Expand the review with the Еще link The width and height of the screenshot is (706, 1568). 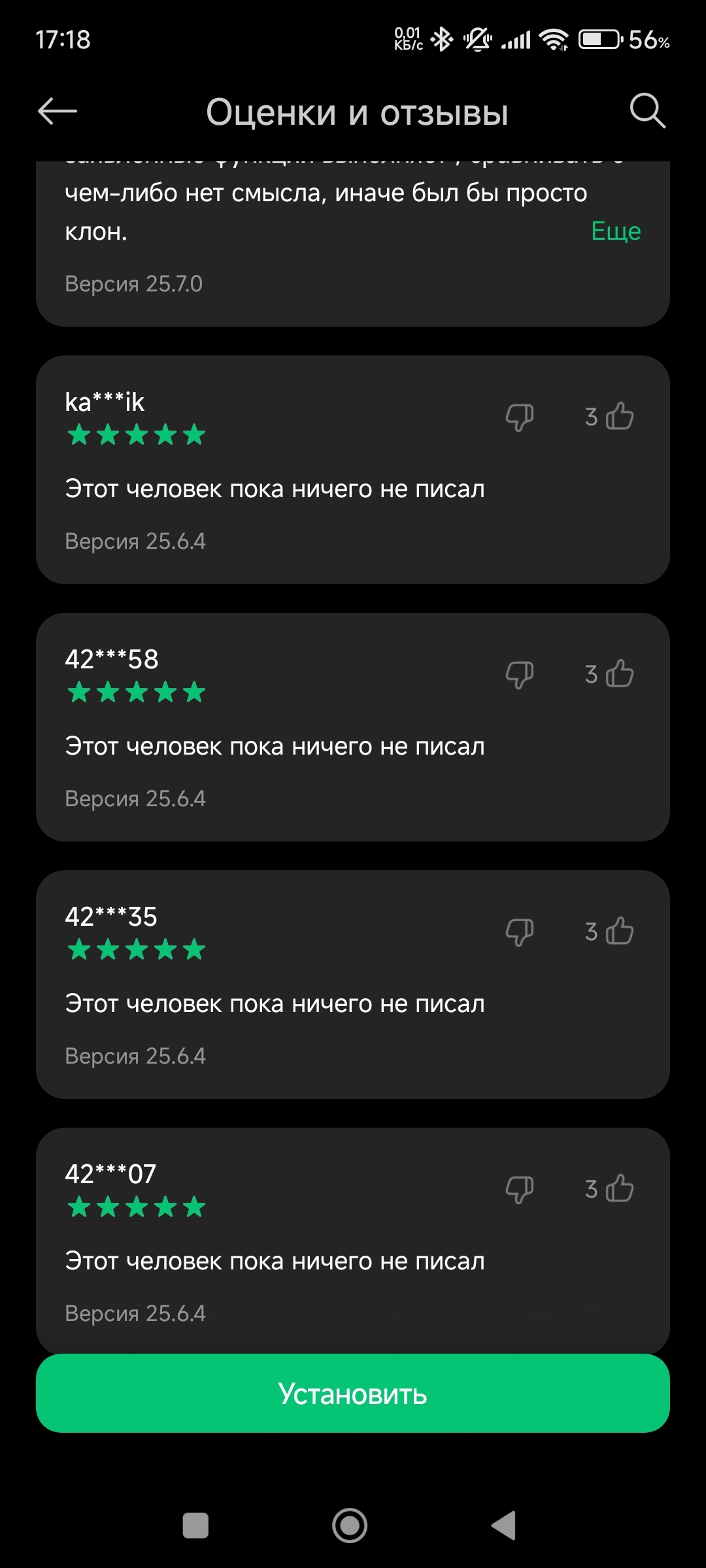click(x=615, y=231)
